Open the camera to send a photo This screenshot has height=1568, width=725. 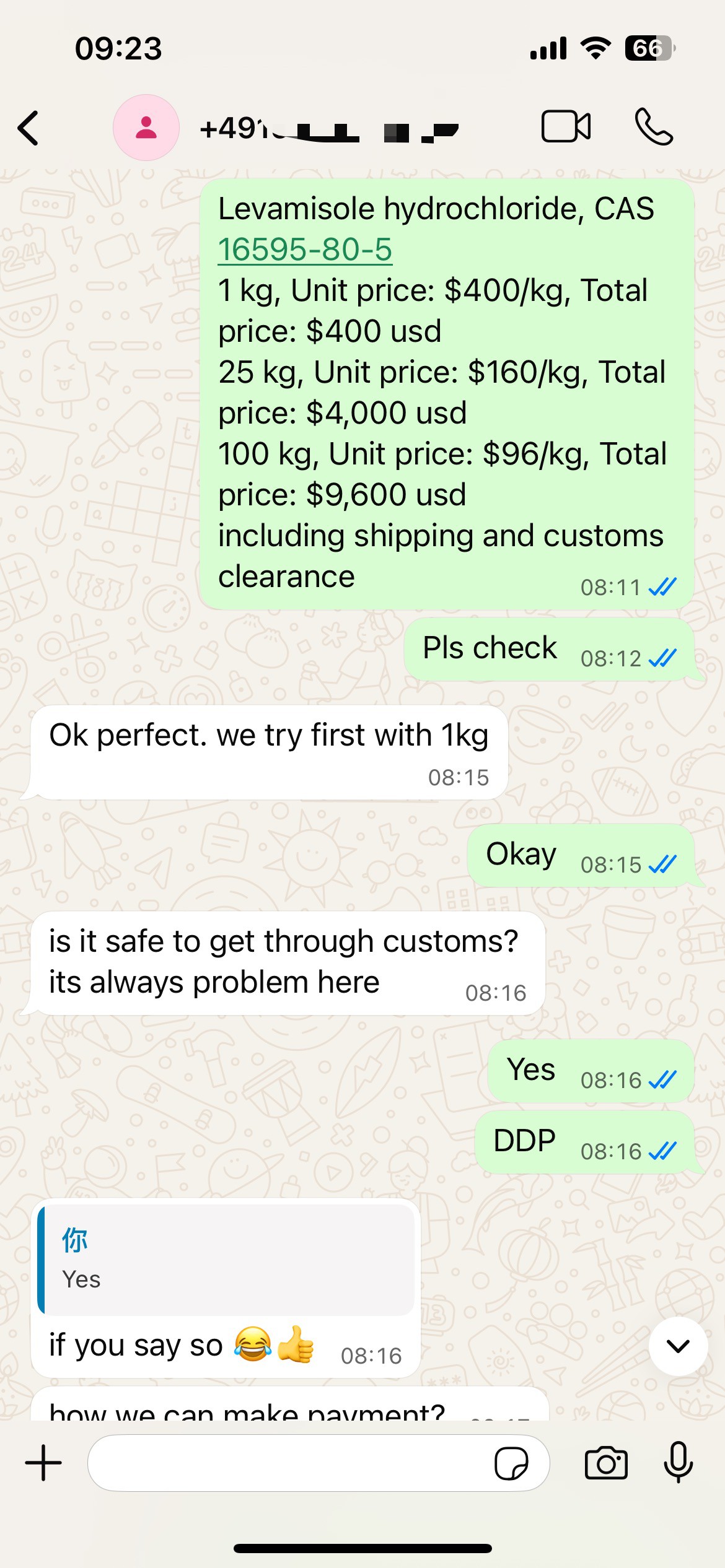(606, 1463)
